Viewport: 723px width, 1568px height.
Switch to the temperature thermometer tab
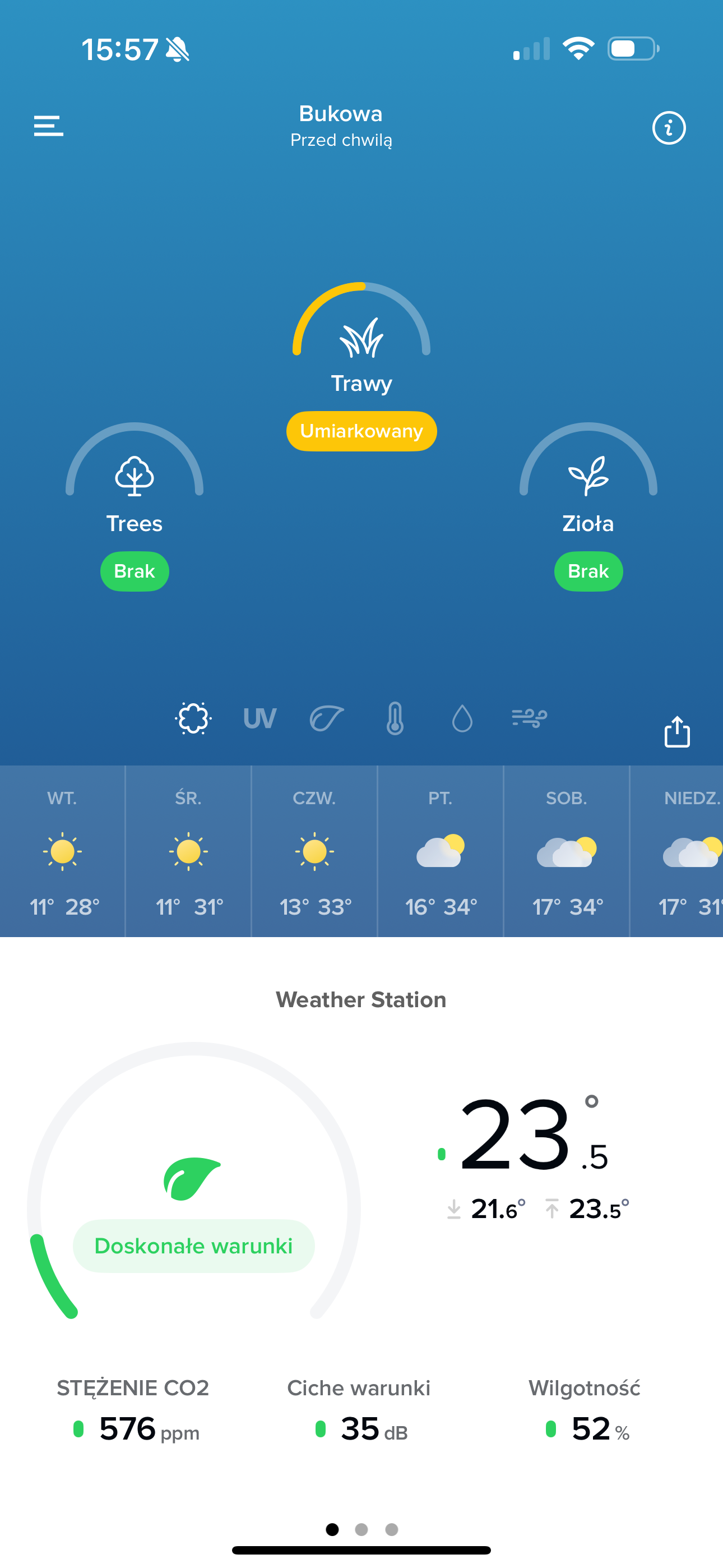pyautogui.click(x=395, y=718)
